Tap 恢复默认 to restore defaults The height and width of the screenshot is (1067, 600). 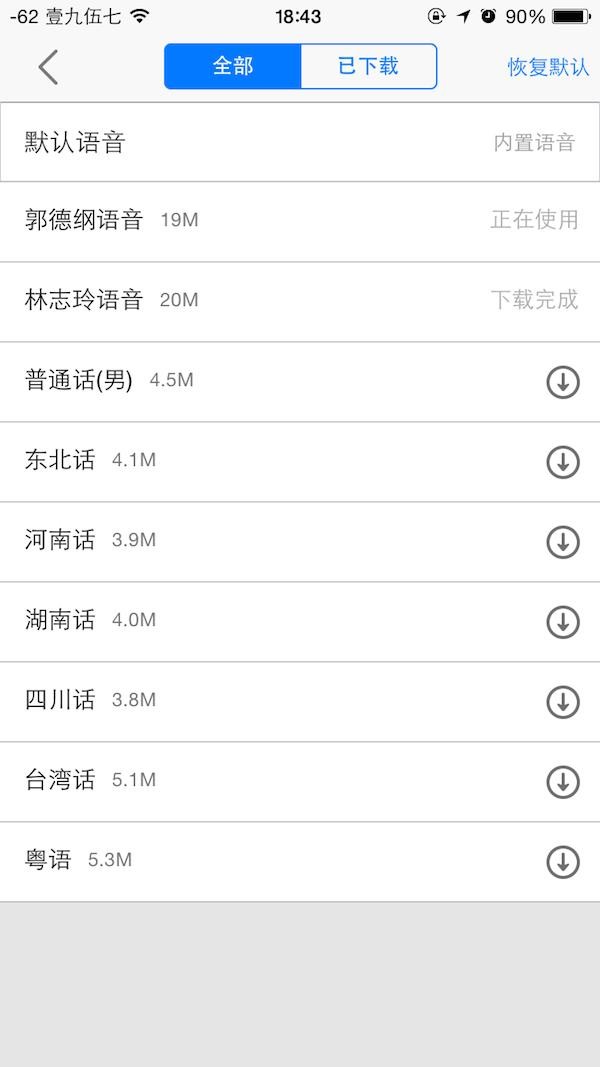coord(548,67)
